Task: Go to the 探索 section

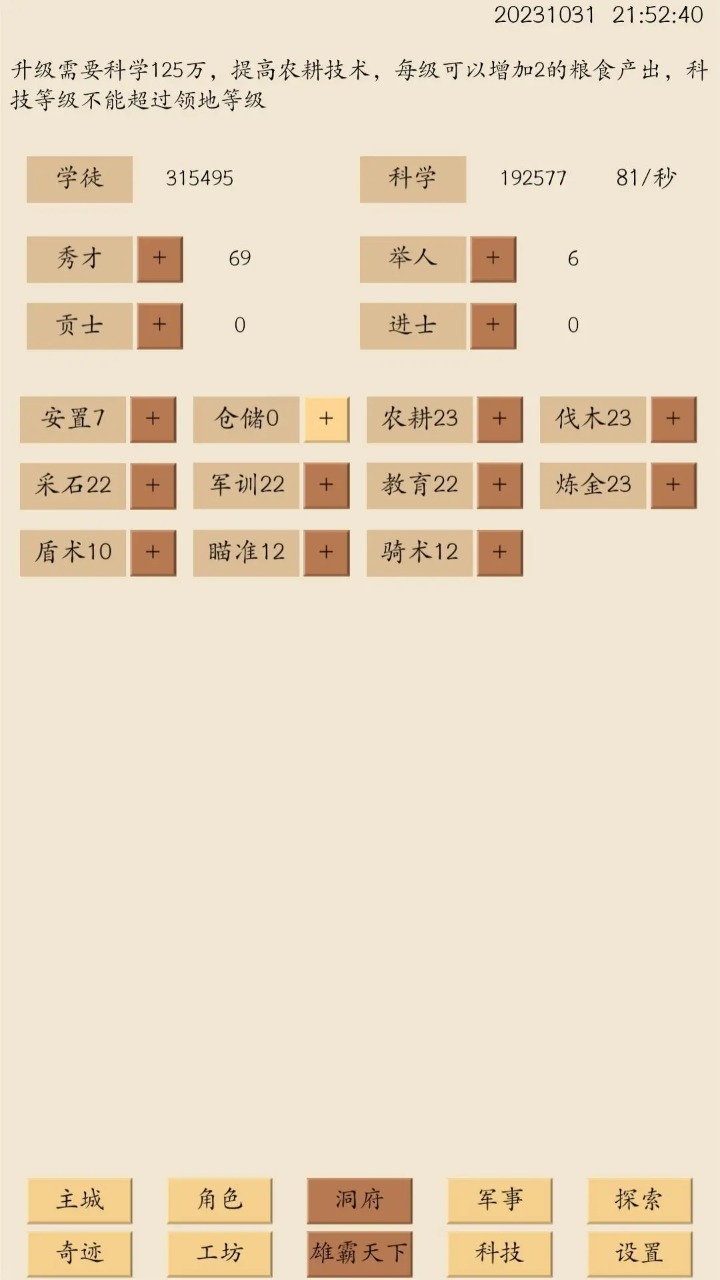Action: [640, 1200]
